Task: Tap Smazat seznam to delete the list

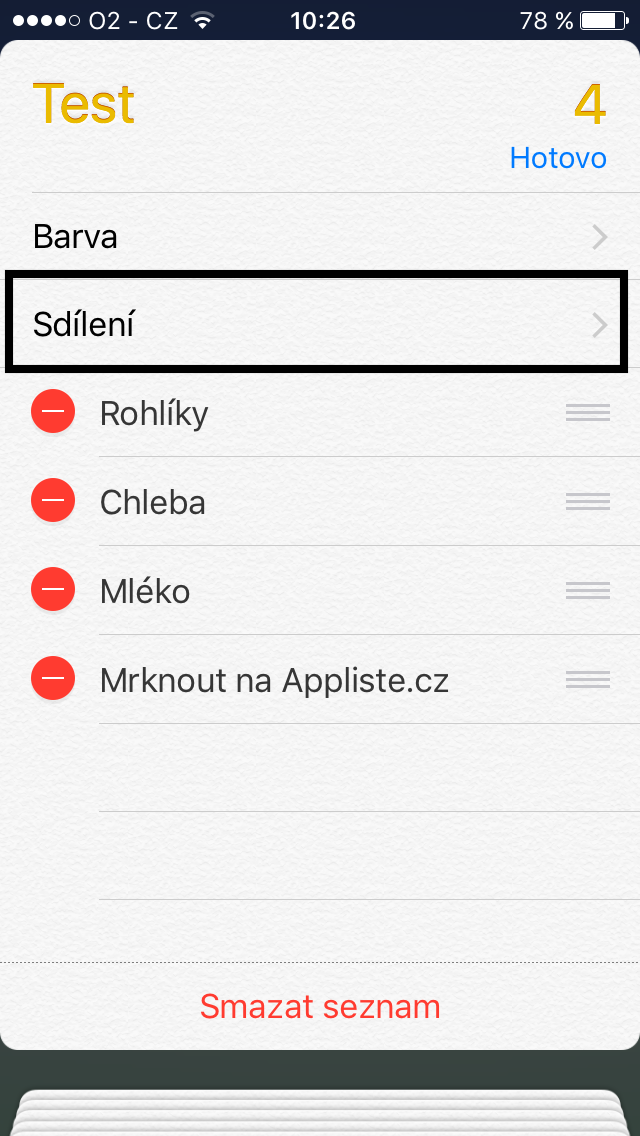Action: coord(320,1005)
